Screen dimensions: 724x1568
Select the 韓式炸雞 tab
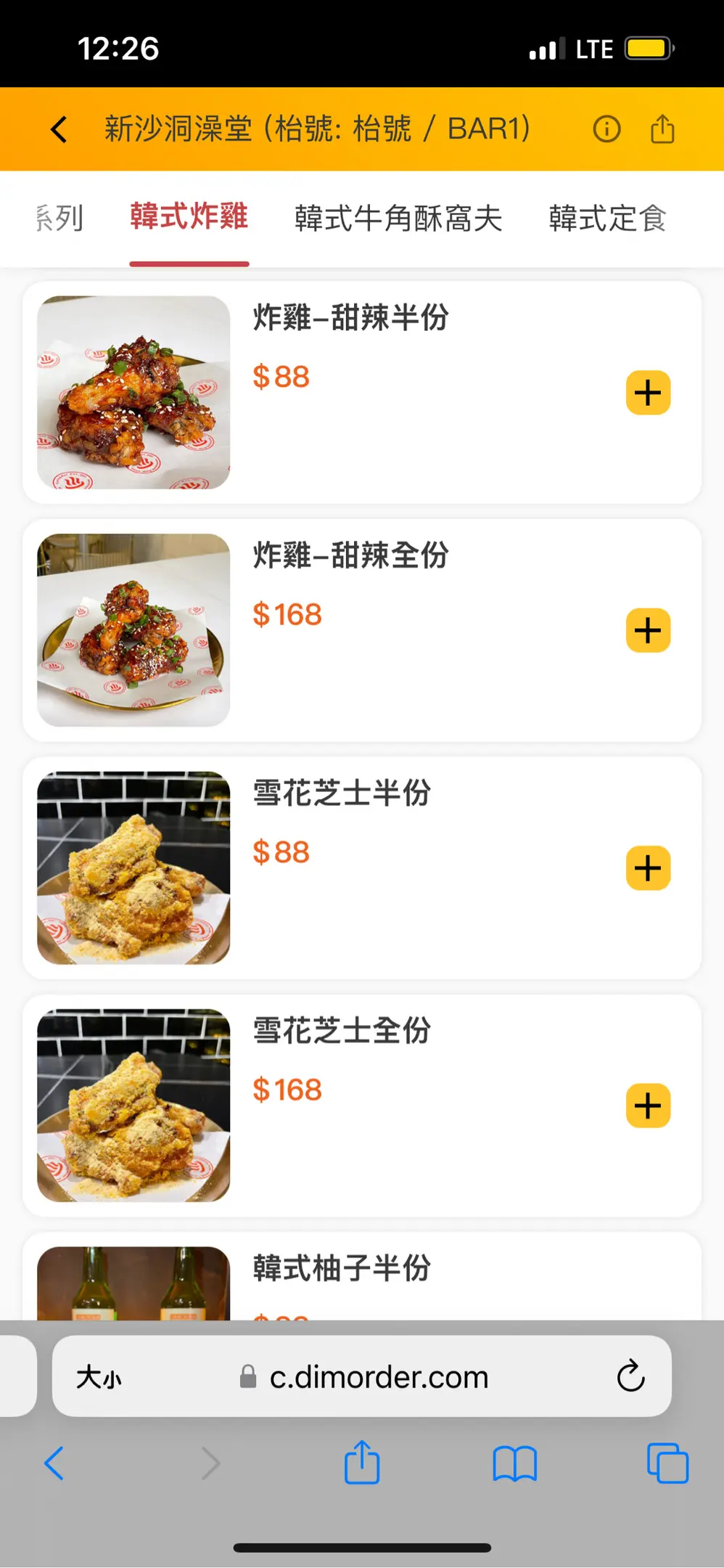[x=189, y=217]
